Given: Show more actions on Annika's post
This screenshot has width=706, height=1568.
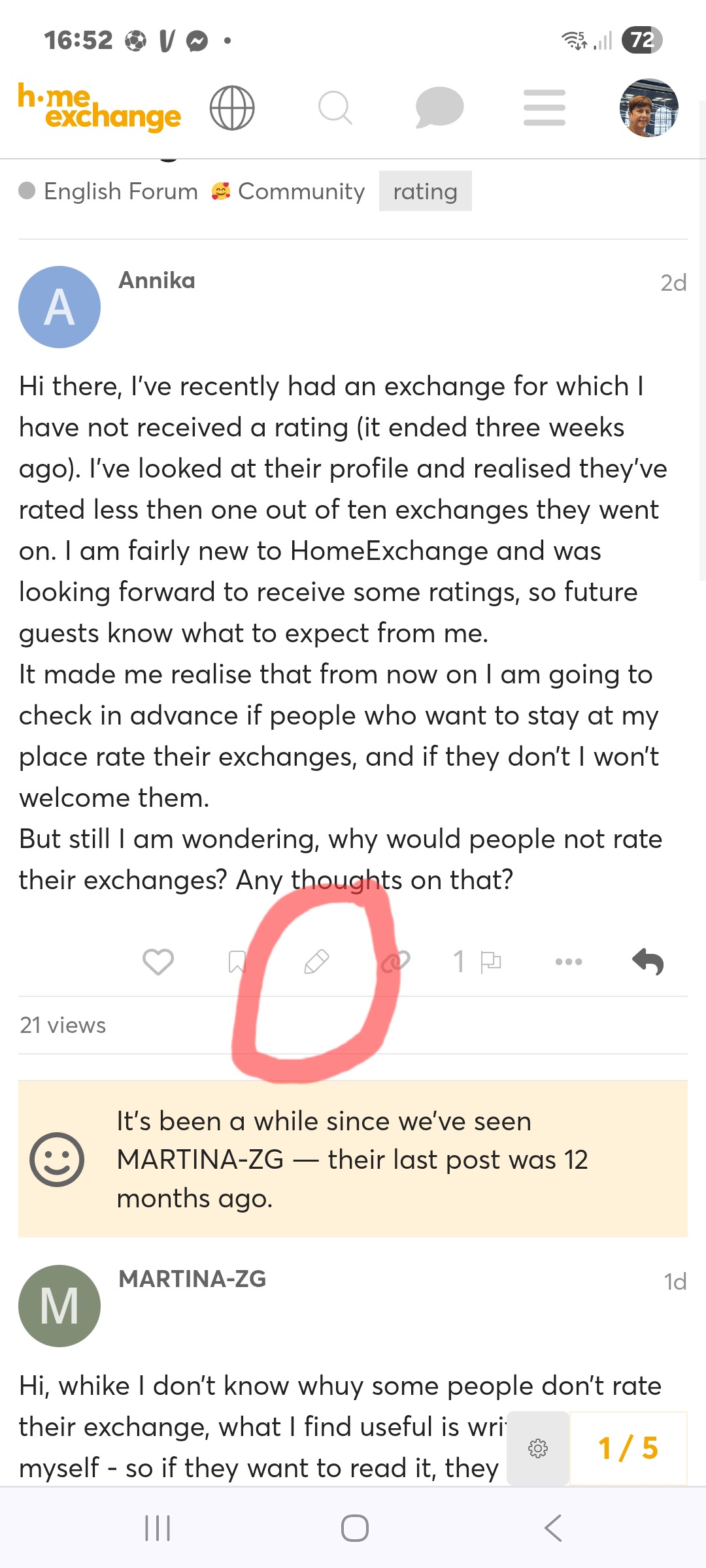Looking at the screenshot, I should tap(569, 962).
